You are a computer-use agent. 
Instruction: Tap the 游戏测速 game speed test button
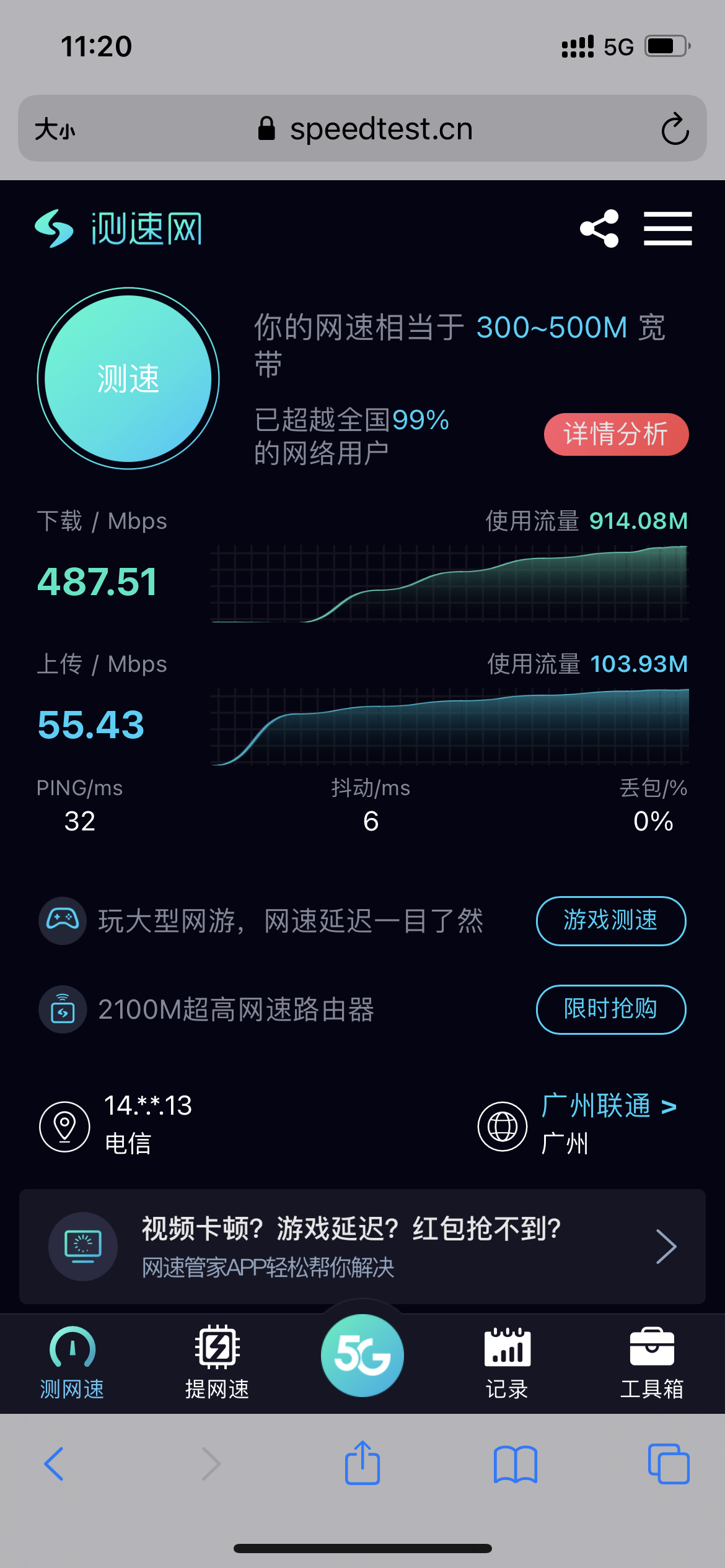(x=610, y=921)
